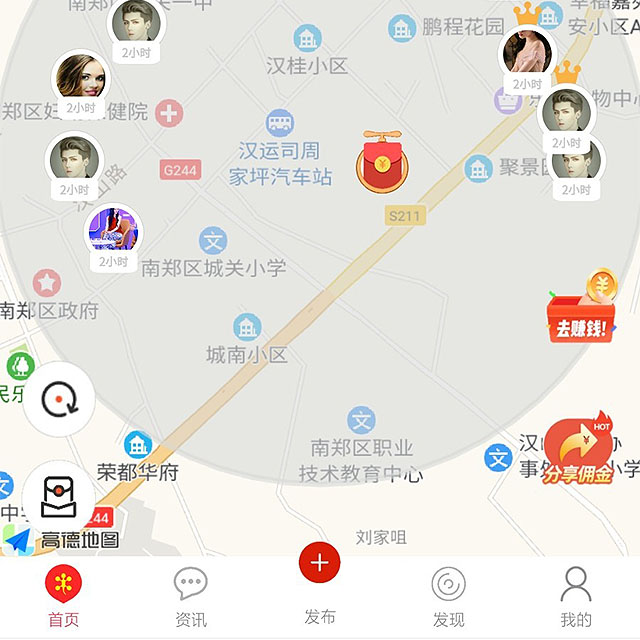Refresh the map with the circular arrow button
This screenshot has width=640, height=640.
pos(59,400)
